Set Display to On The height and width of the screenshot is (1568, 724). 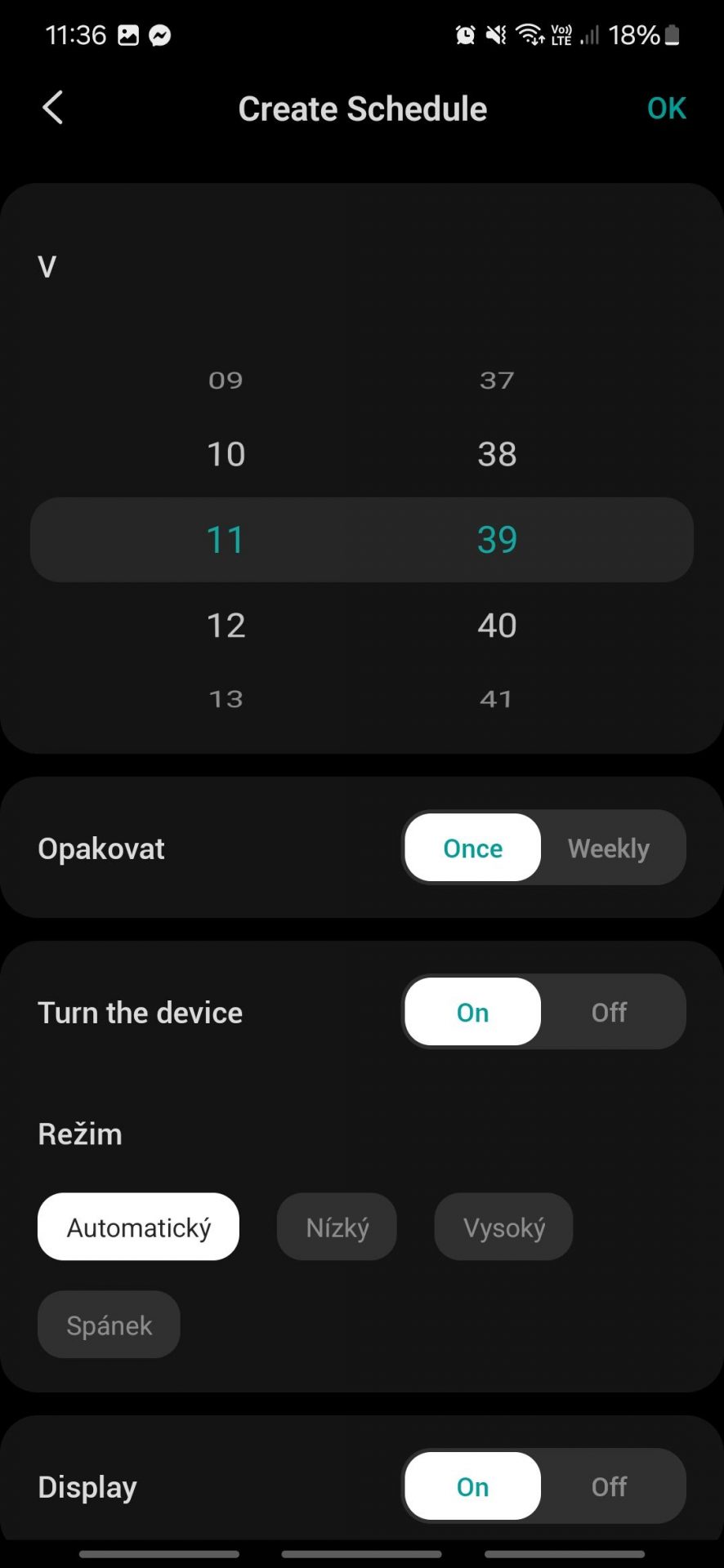pos(473,1486)
